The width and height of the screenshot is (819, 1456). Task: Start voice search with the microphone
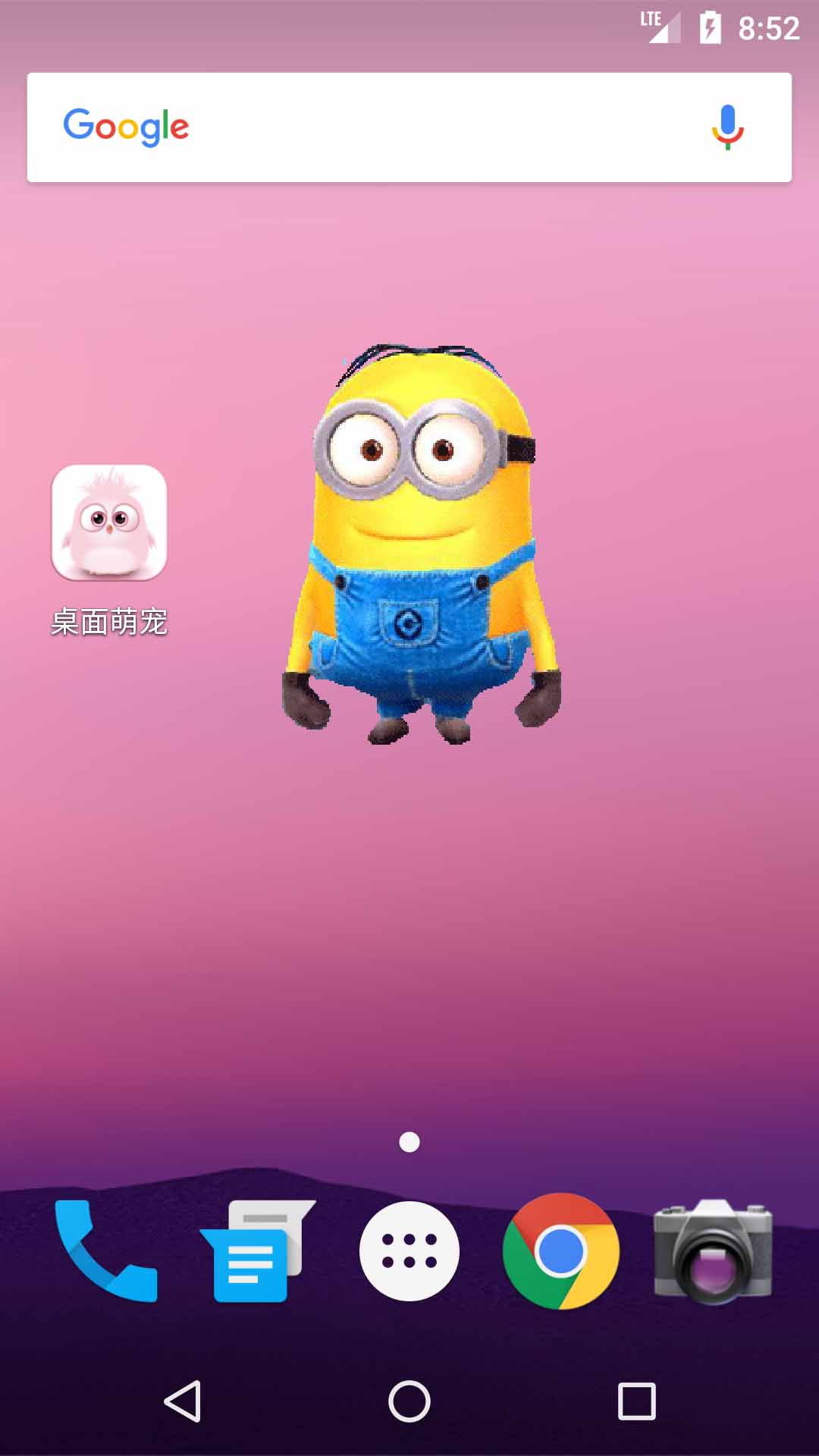click(x=727, y=127)
